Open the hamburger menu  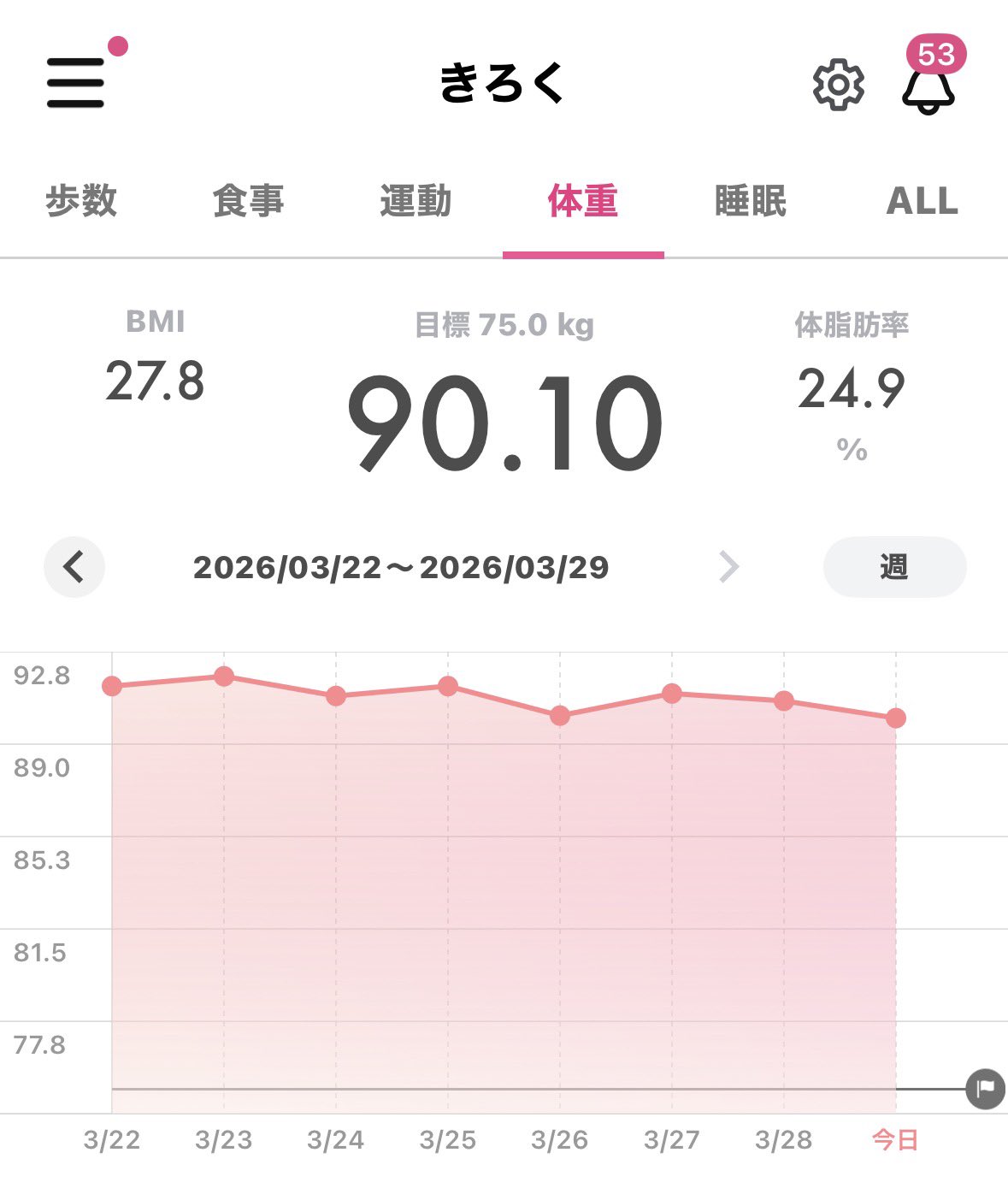tap(75, 82)
